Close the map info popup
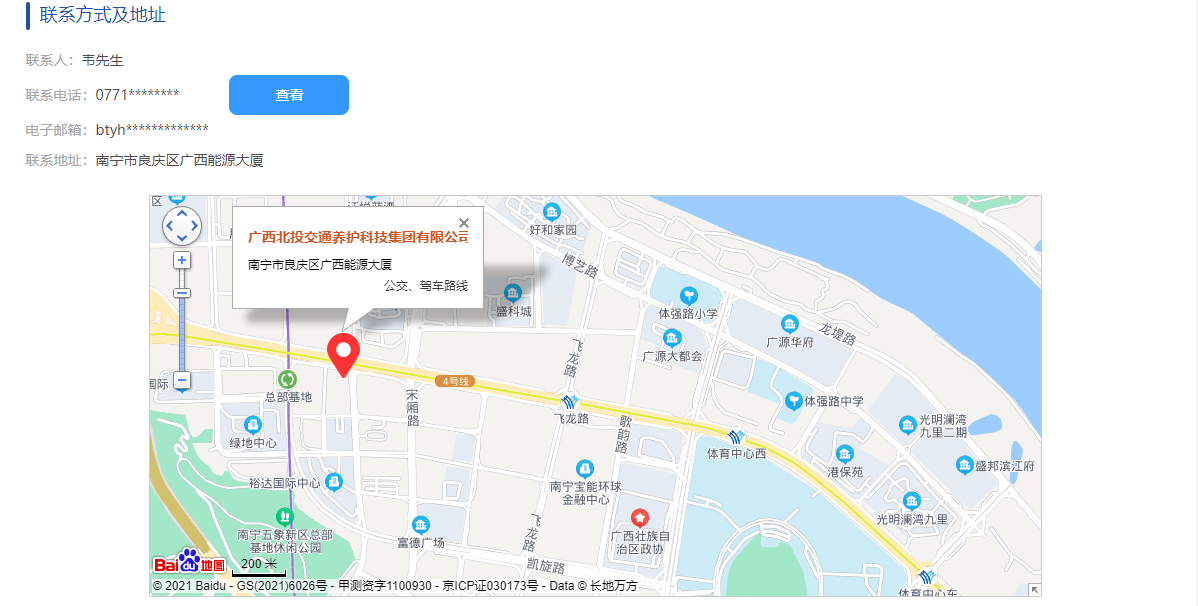Screen dimensions: 1198x606 pyautogui.click(x=464, y=222)
